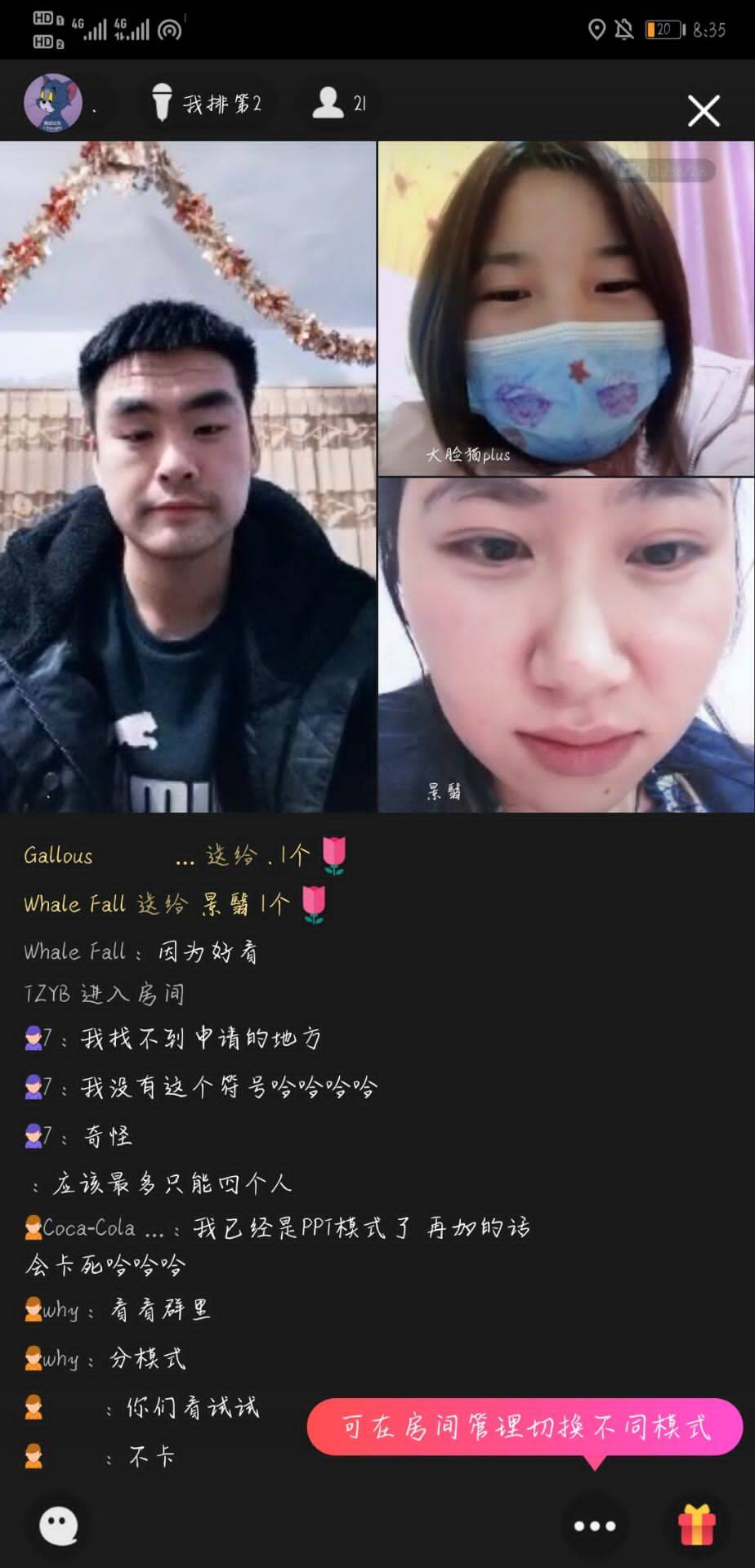This screenshot has height=1568, width=755.
Task: Open the chat message bubble icon
Action: tap(59, 1526)
